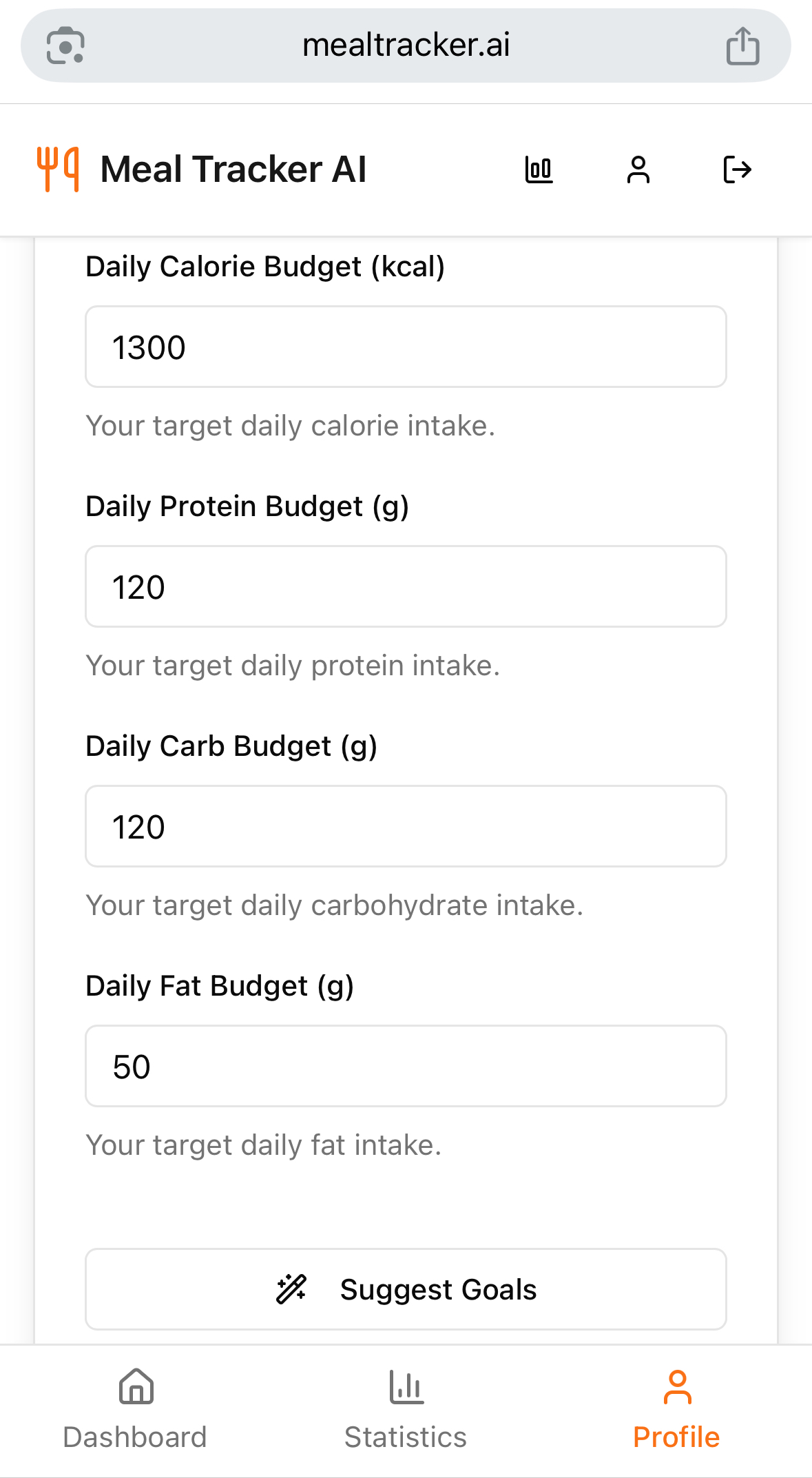Tap the Share icon in the browser bar
The height and width of the screenshot is (1478, 812).
(x=742, y=44)
